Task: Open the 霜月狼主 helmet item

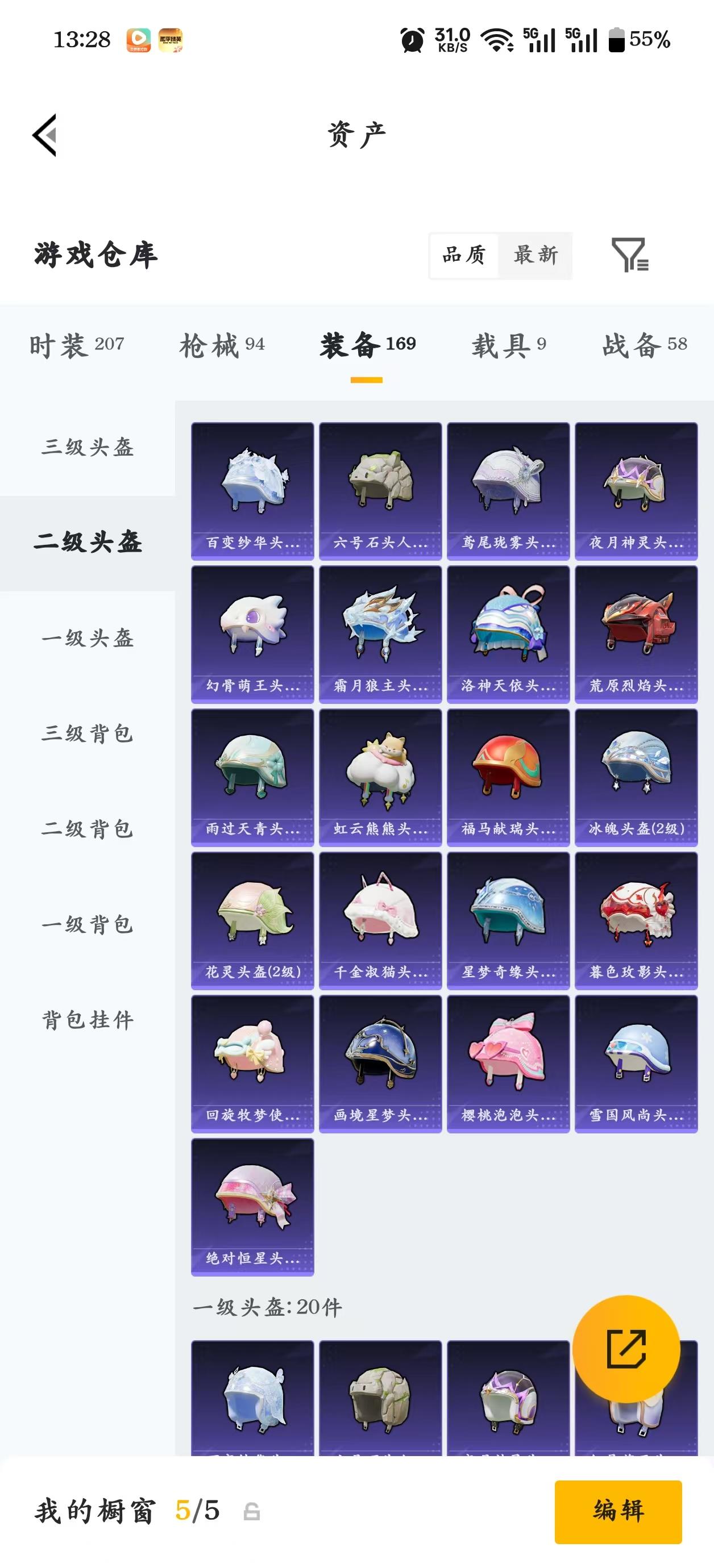Action: click(x=380, y=633)
